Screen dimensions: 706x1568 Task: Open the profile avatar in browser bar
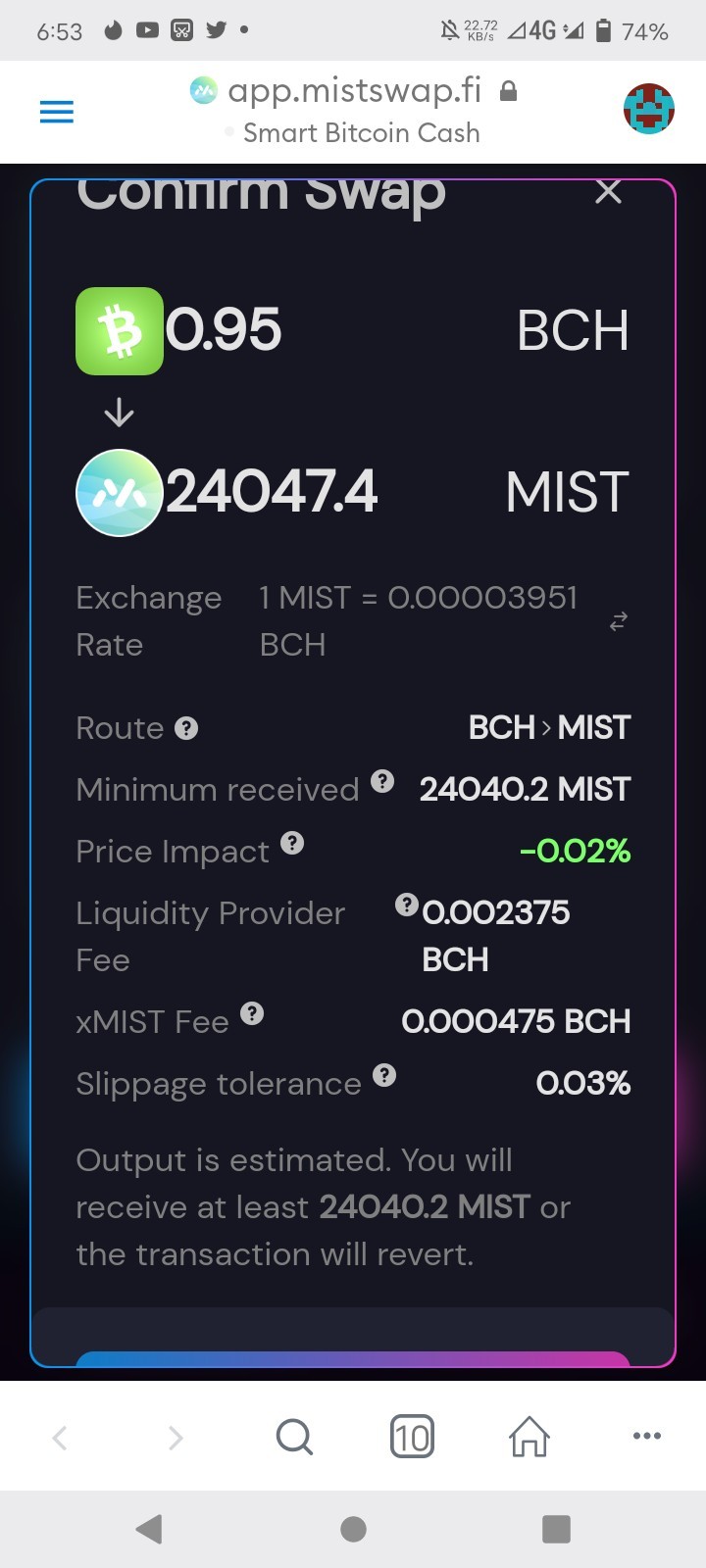coord(649,109)
